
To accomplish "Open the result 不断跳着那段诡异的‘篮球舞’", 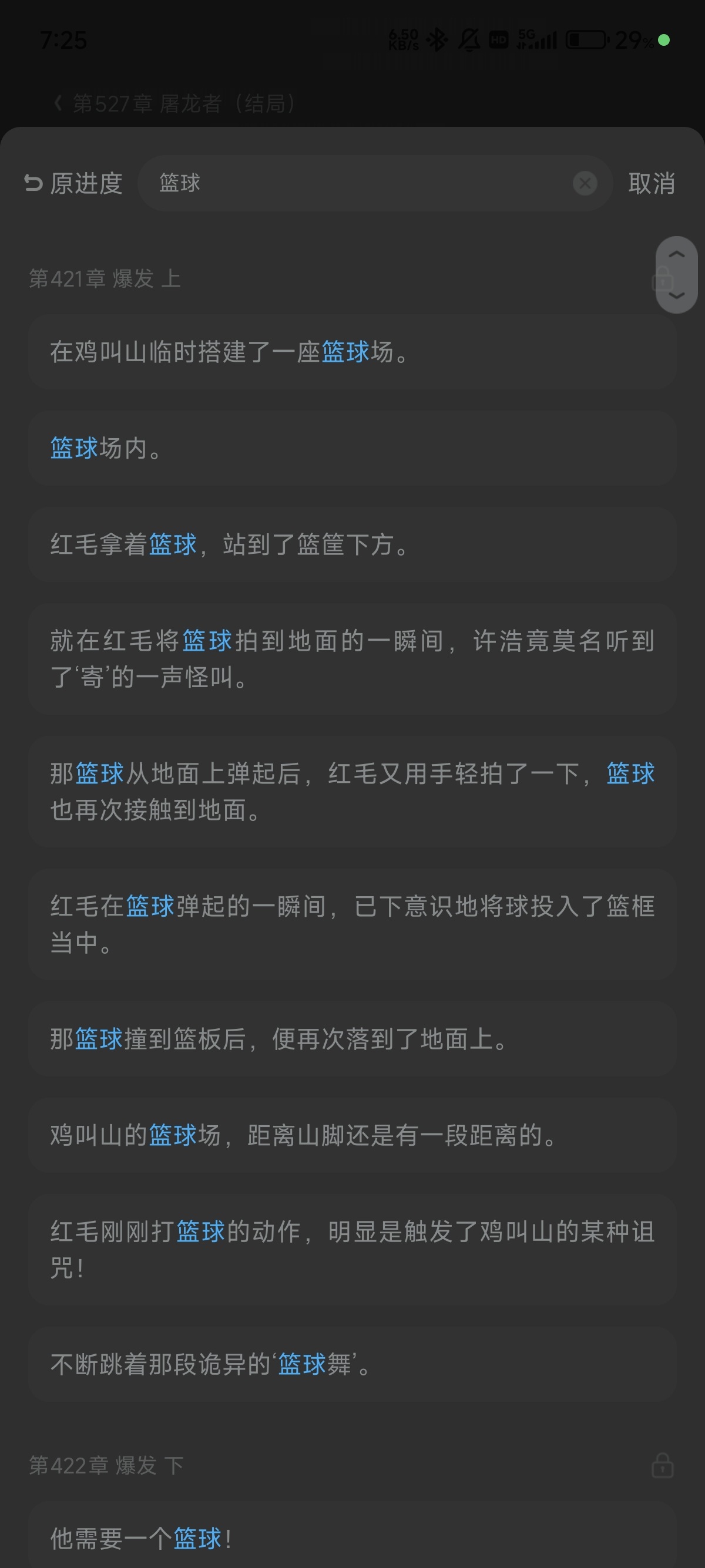I will (x=352, y=1364).
